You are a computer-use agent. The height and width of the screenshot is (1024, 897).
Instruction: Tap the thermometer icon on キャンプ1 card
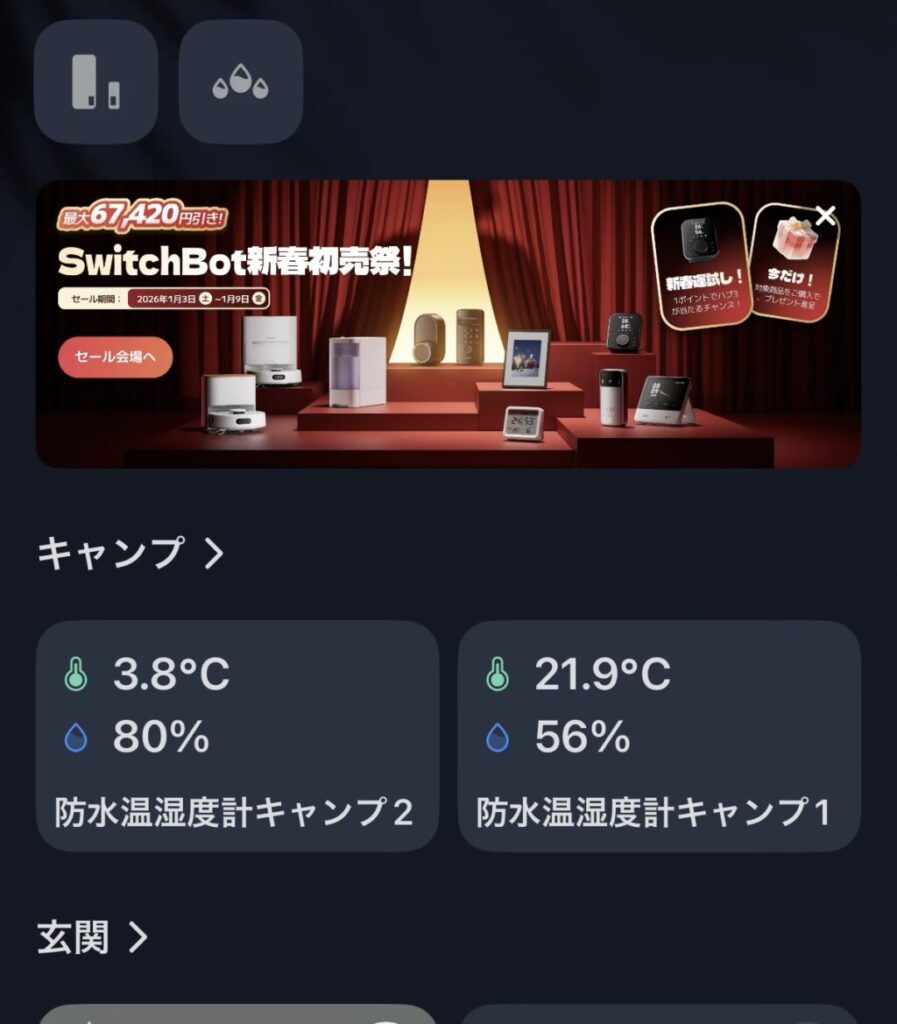tap(498, 675)
